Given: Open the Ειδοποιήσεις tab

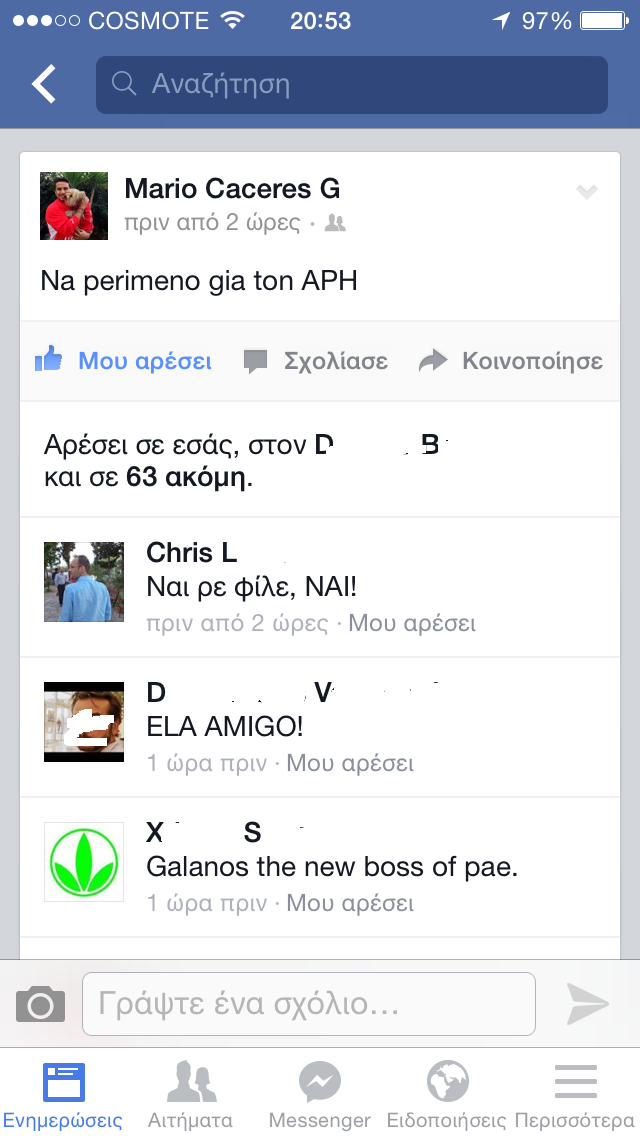Looking at the screenshot, I should coord(447,1094).
